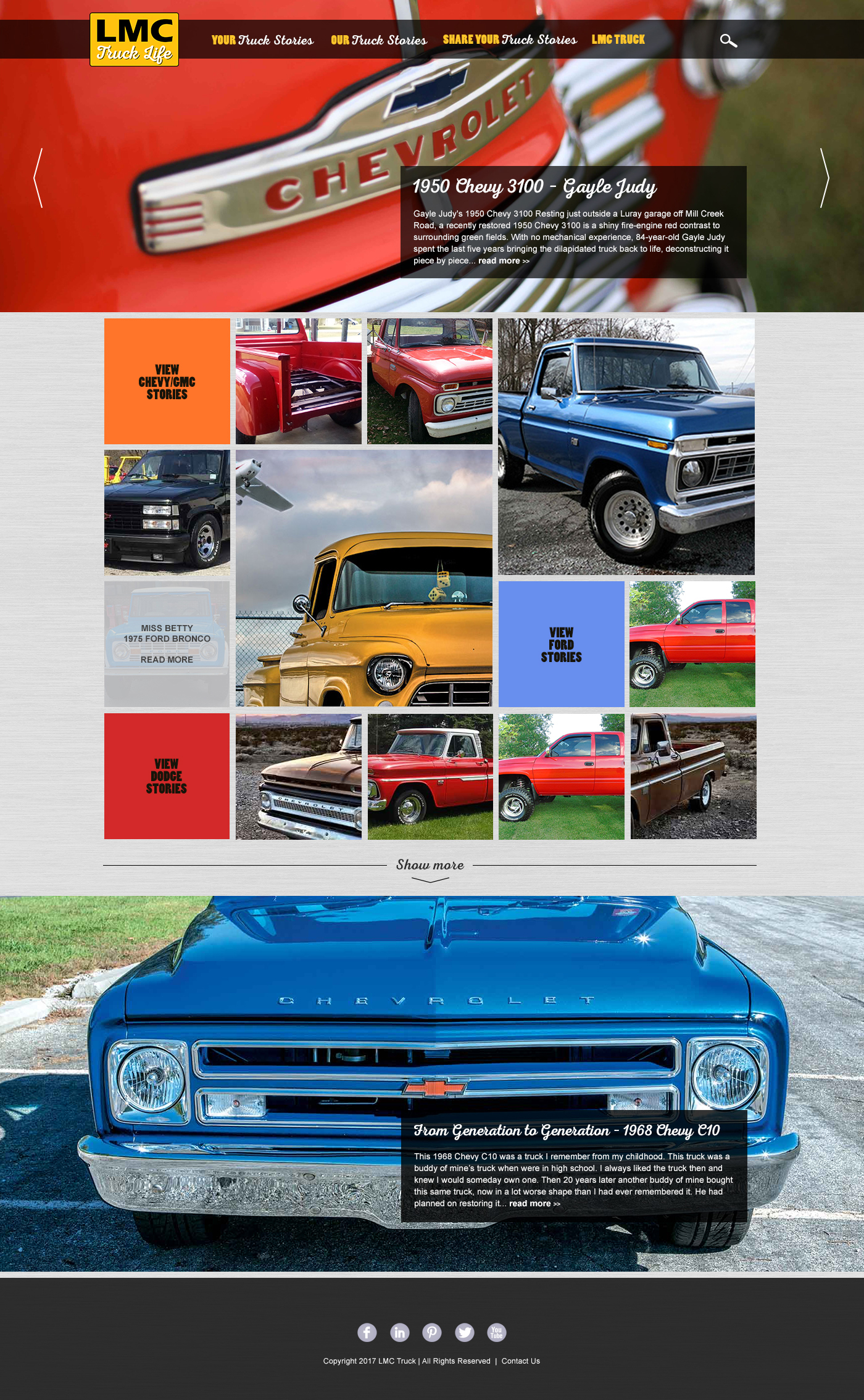Open SHARE YOUR Truck Stories page

point(509,39)
